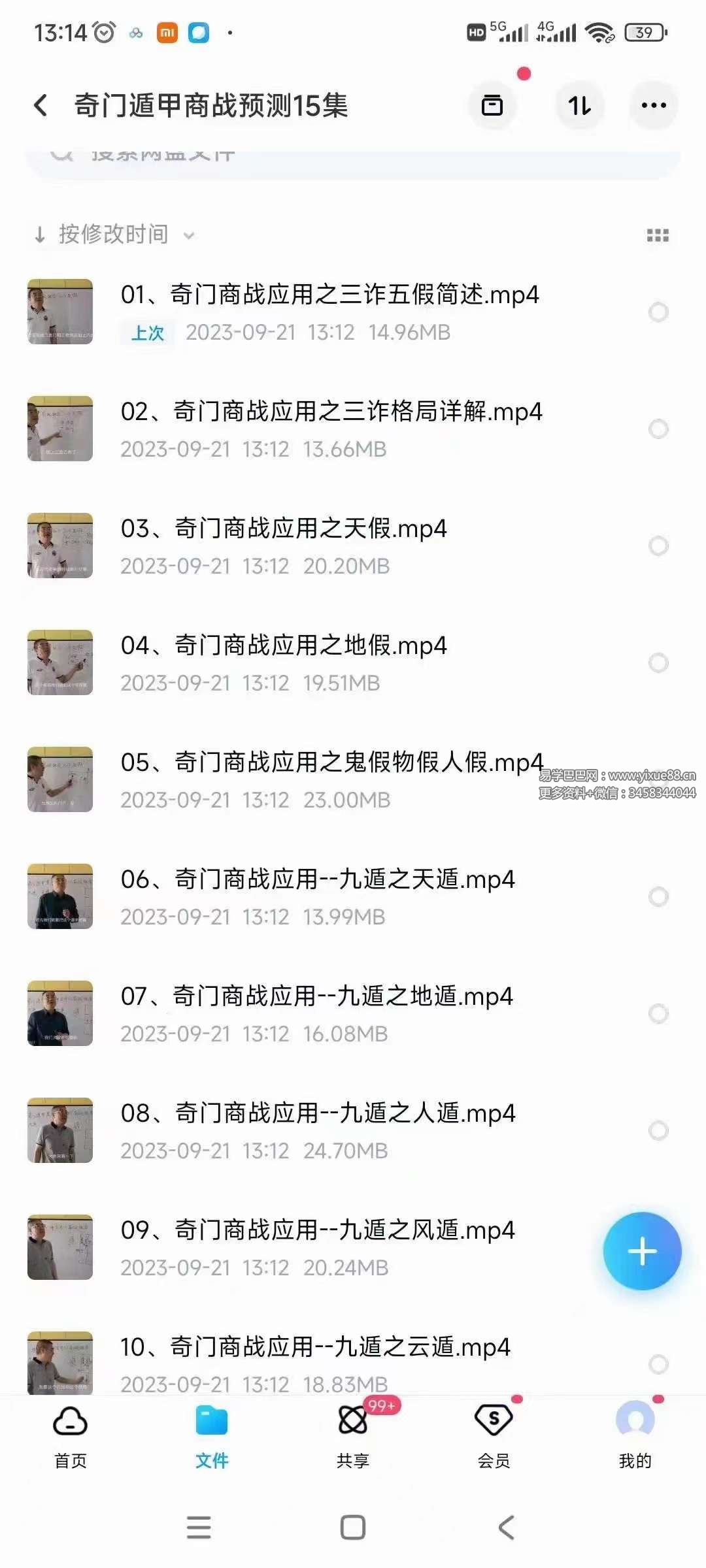Screen dimensions: 706x1568
Task: Open the 会员 tab
Action: pos(494,1434)
